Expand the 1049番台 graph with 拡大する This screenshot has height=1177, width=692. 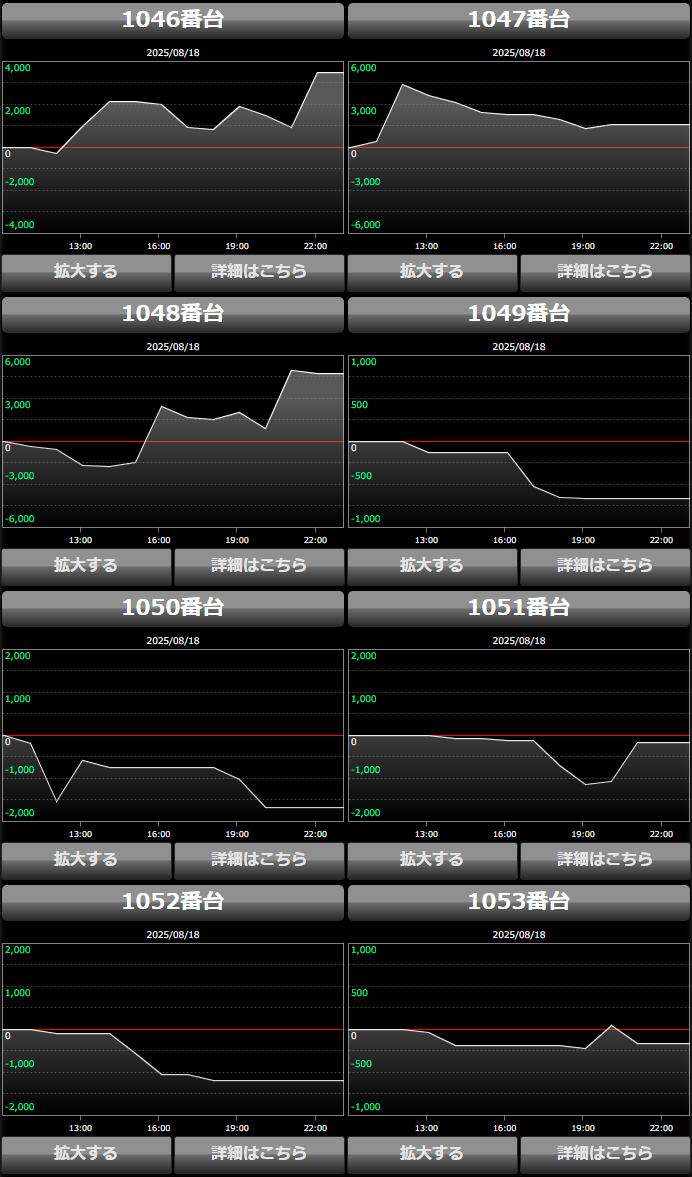[x=432, y=565]
